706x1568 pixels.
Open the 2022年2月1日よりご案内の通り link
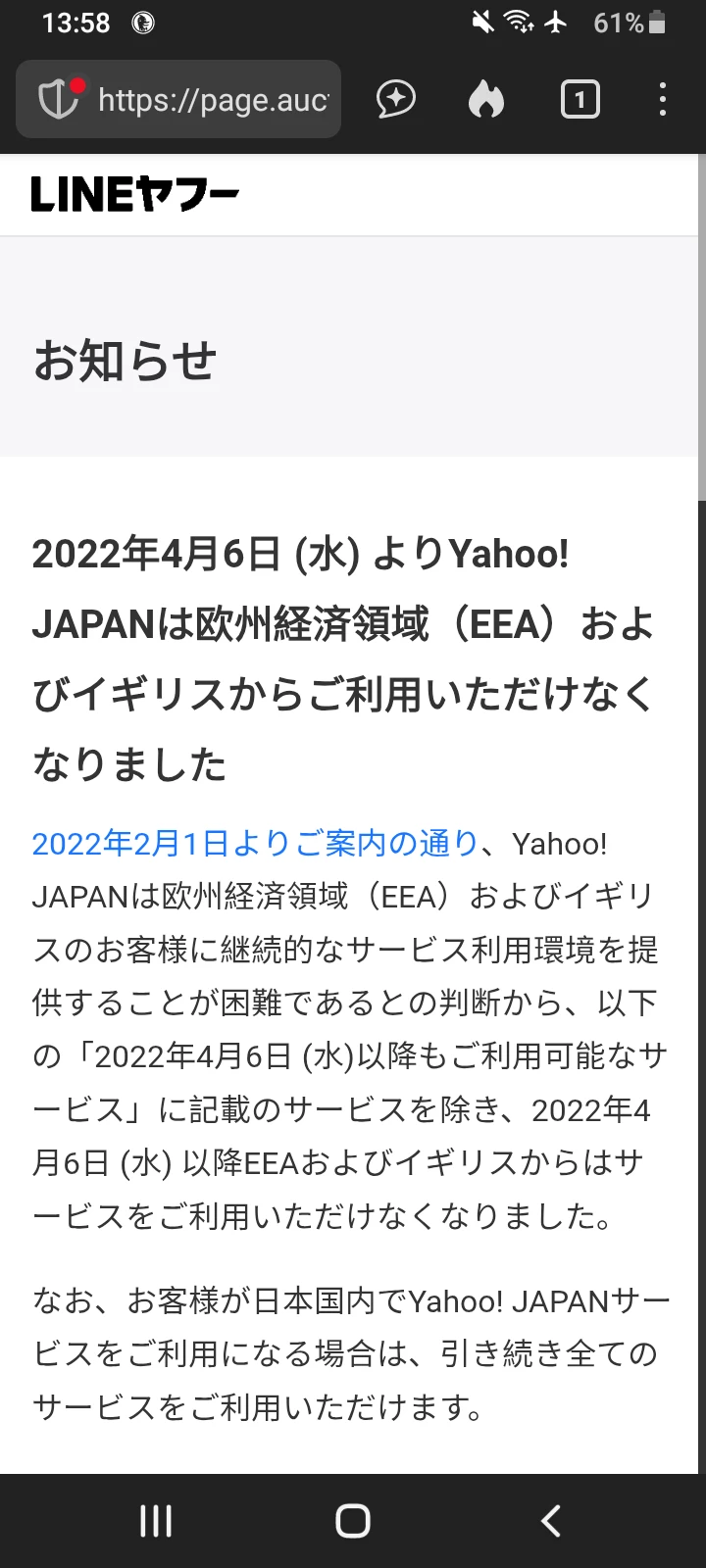[255, 843]
